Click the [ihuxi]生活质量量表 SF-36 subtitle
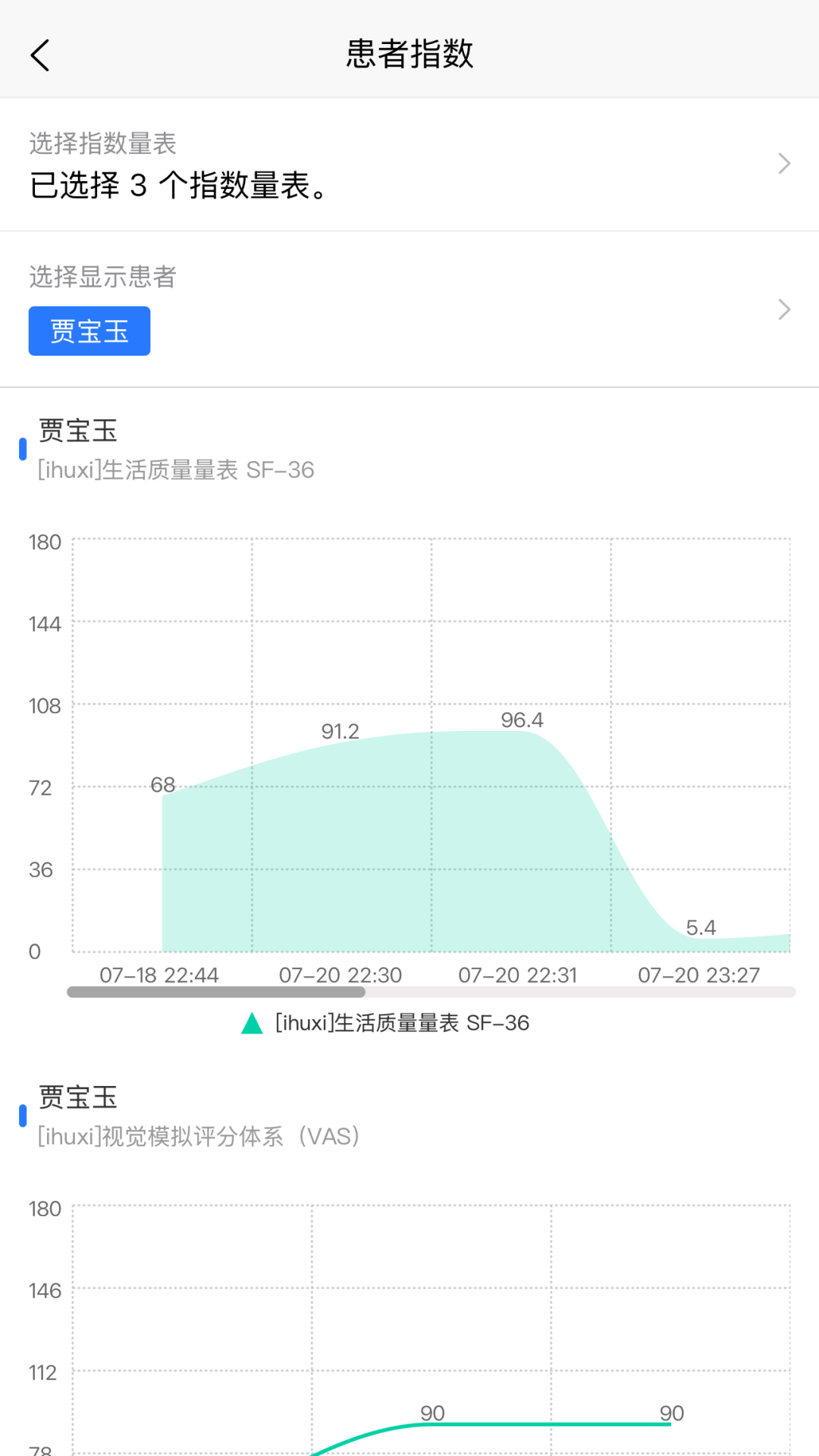The image size is (819, 1456). coord(174,470)
